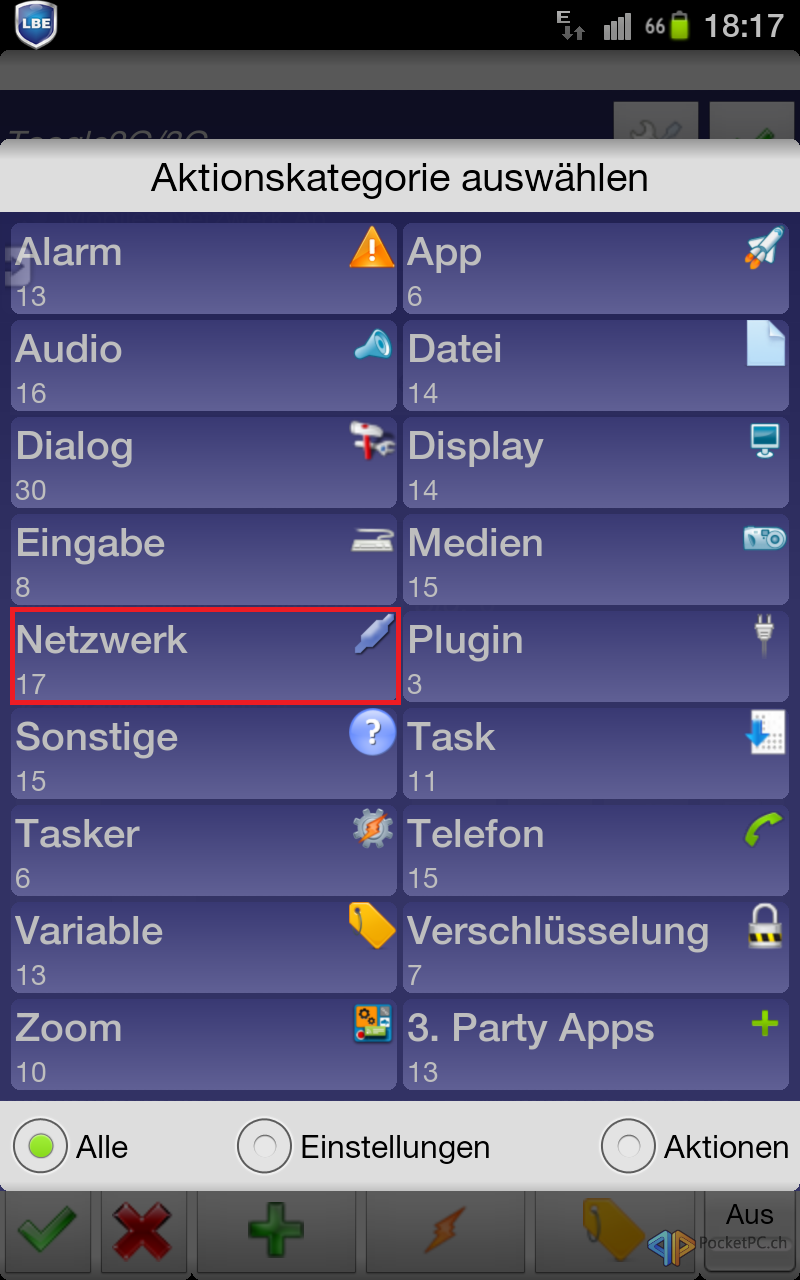Select the Sonstige category
The image size is (800, 1280).
205,753
